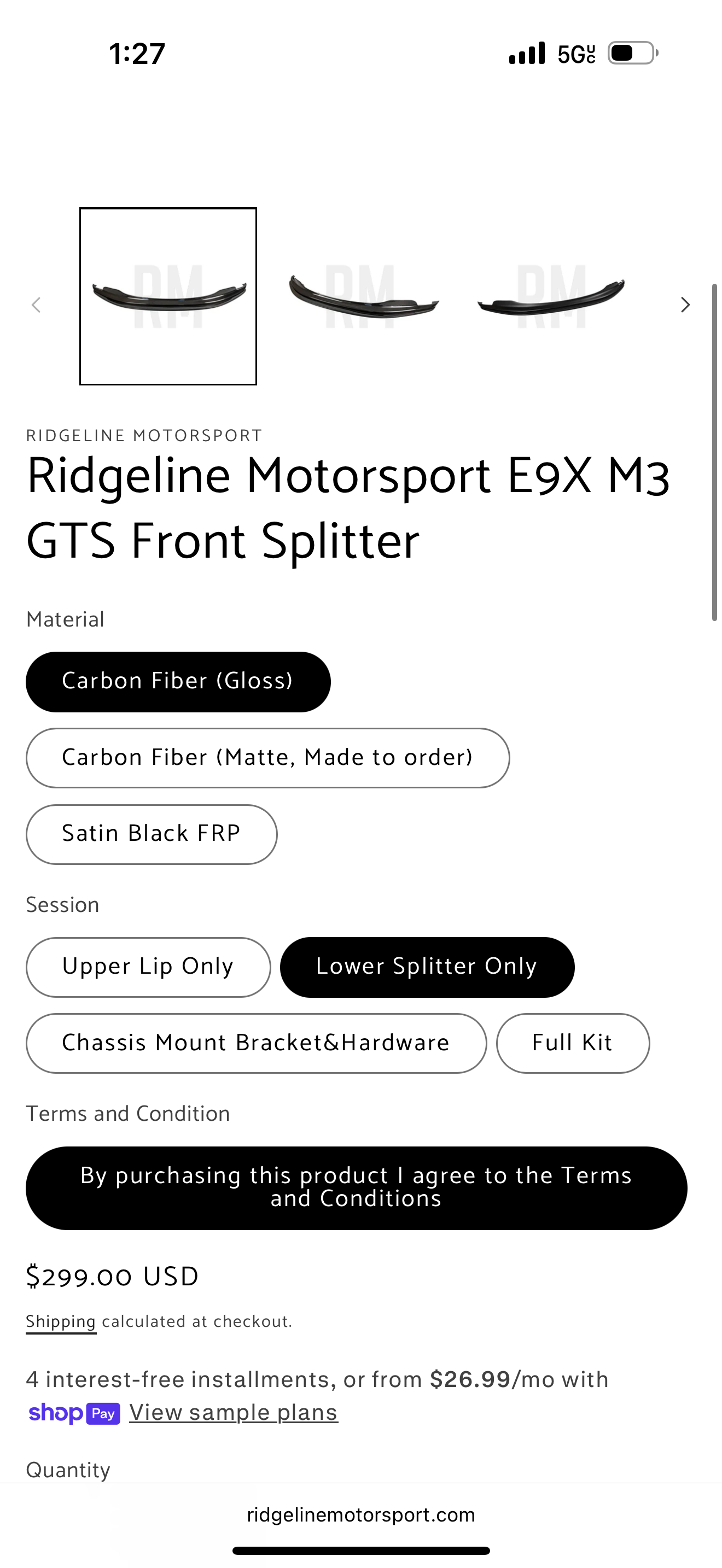This screenshot has height=1568, width=722.
Task: Select Chassis Mount Bracket&Hardware option
Action: 255,1043
